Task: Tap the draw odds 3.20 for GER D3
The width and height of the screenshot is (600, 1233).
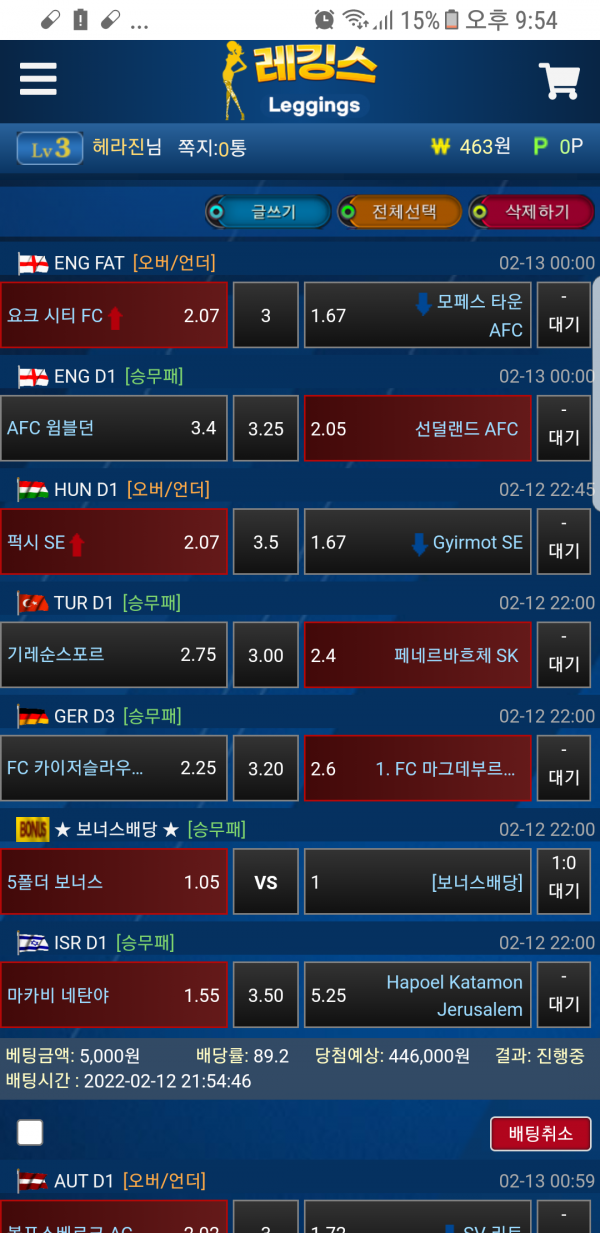Action: click(x=266, y=768)
